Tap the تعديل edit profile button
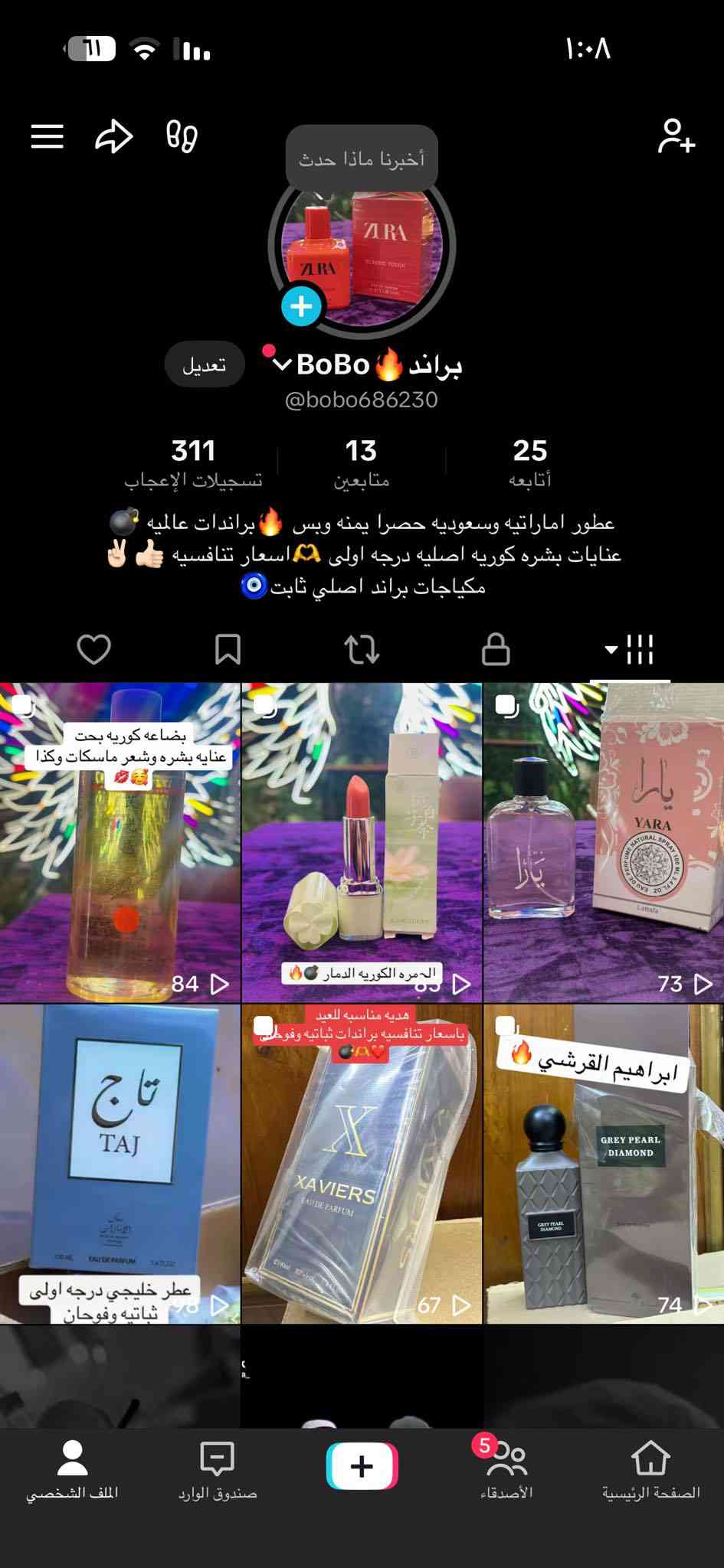Viewport: 724px width, 1568px height. [205, 364]
